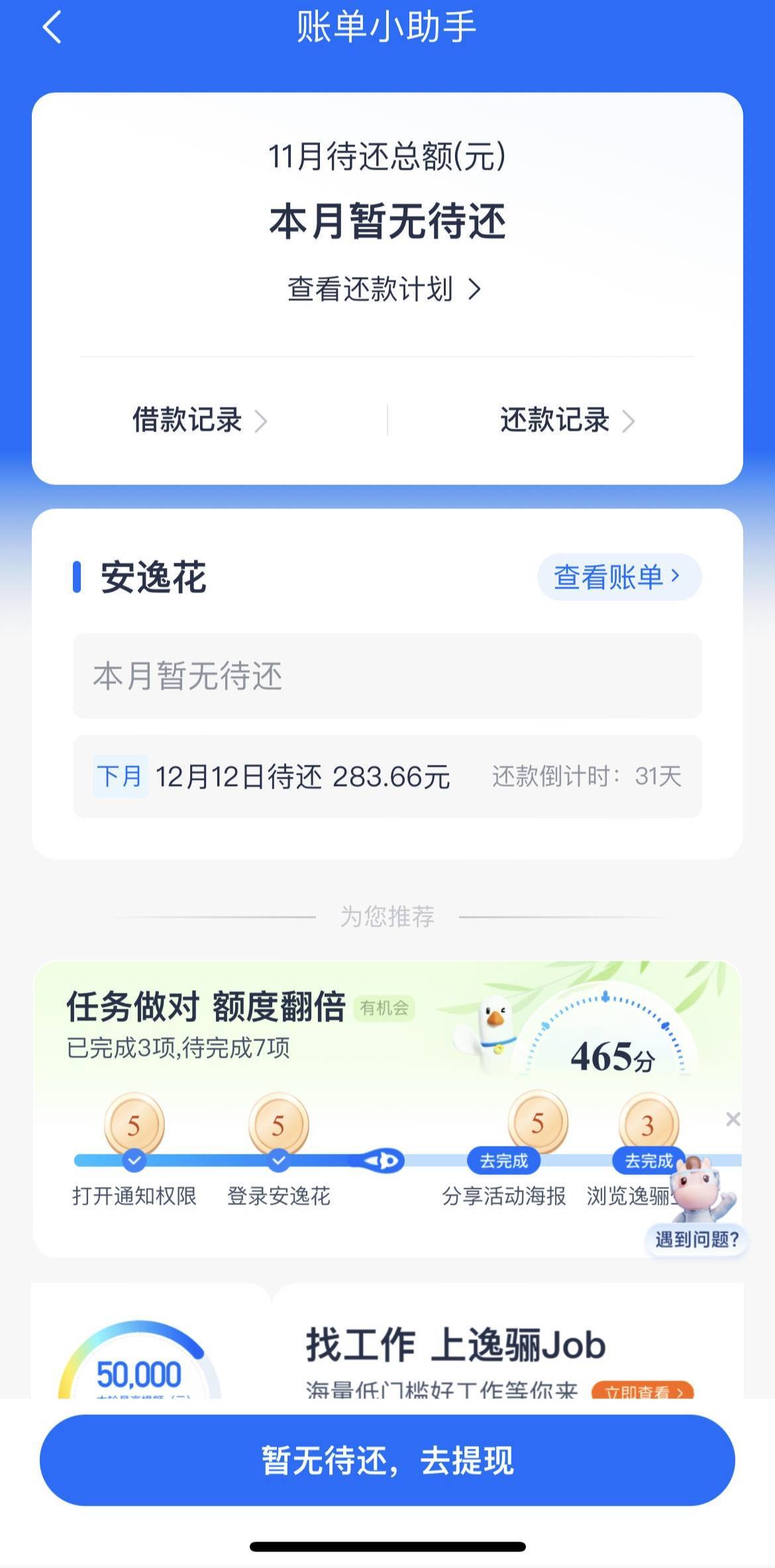The height and width of the screenshot is (1568, 775).
Task: Open the 遇到问题? help assistant
Action: [x=697, y=1238]
